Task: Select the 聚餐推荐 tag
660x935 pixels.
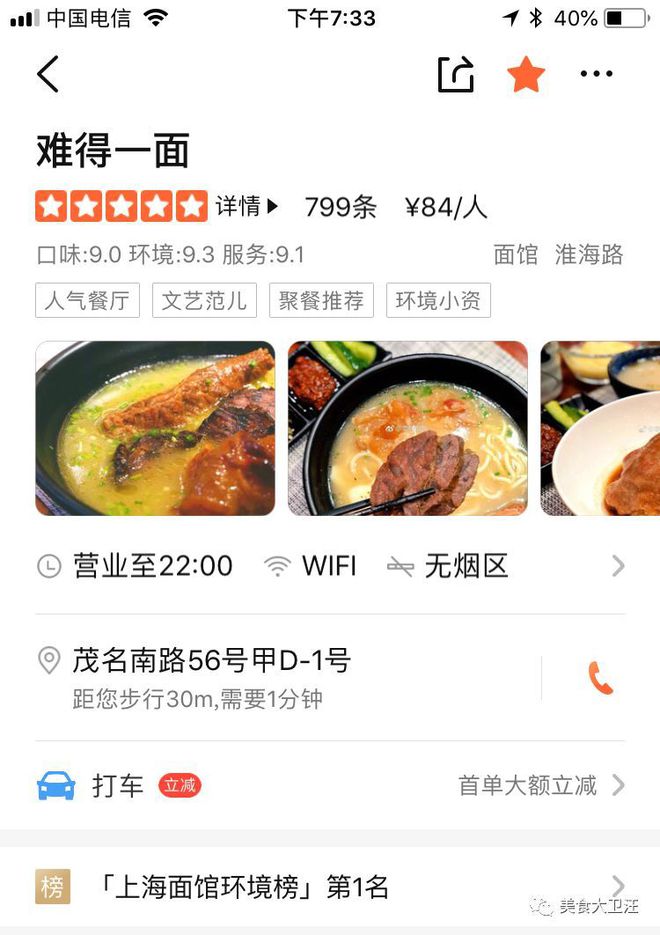Action: point(321,301)
